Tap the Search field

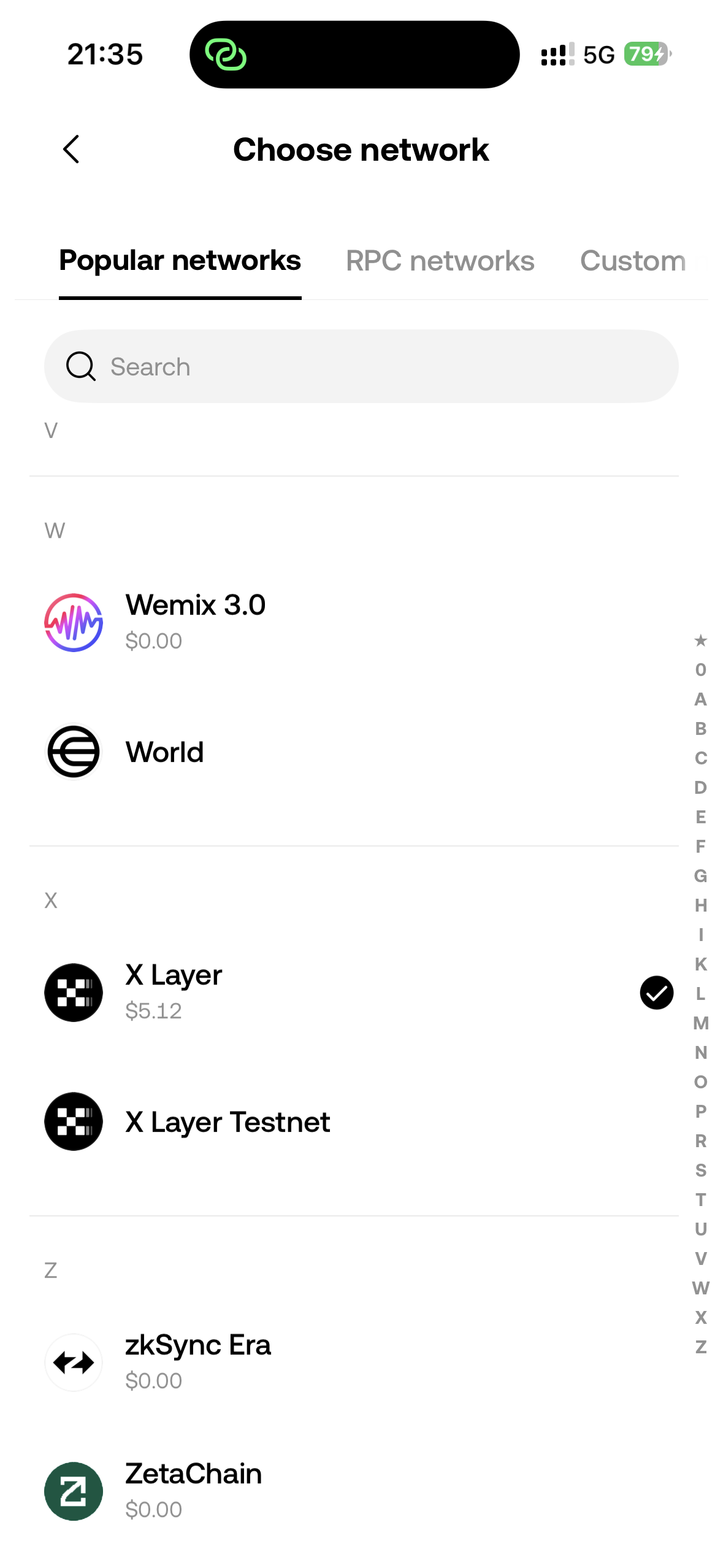pos(361,367)
